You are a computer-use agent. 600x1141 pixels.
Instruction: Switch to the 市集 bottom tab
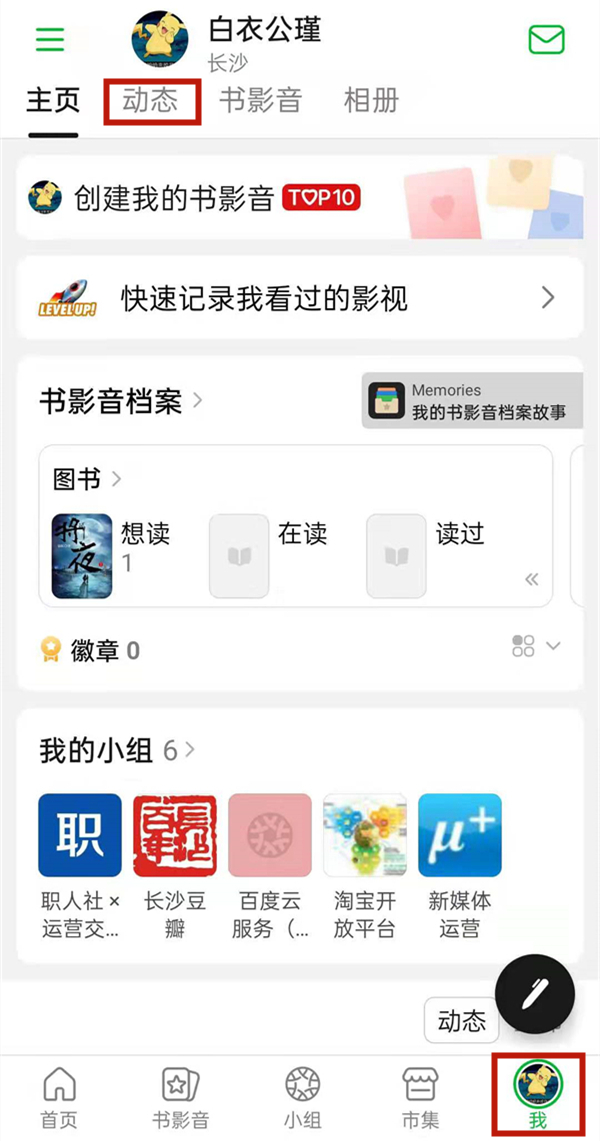pos(419,1095)
